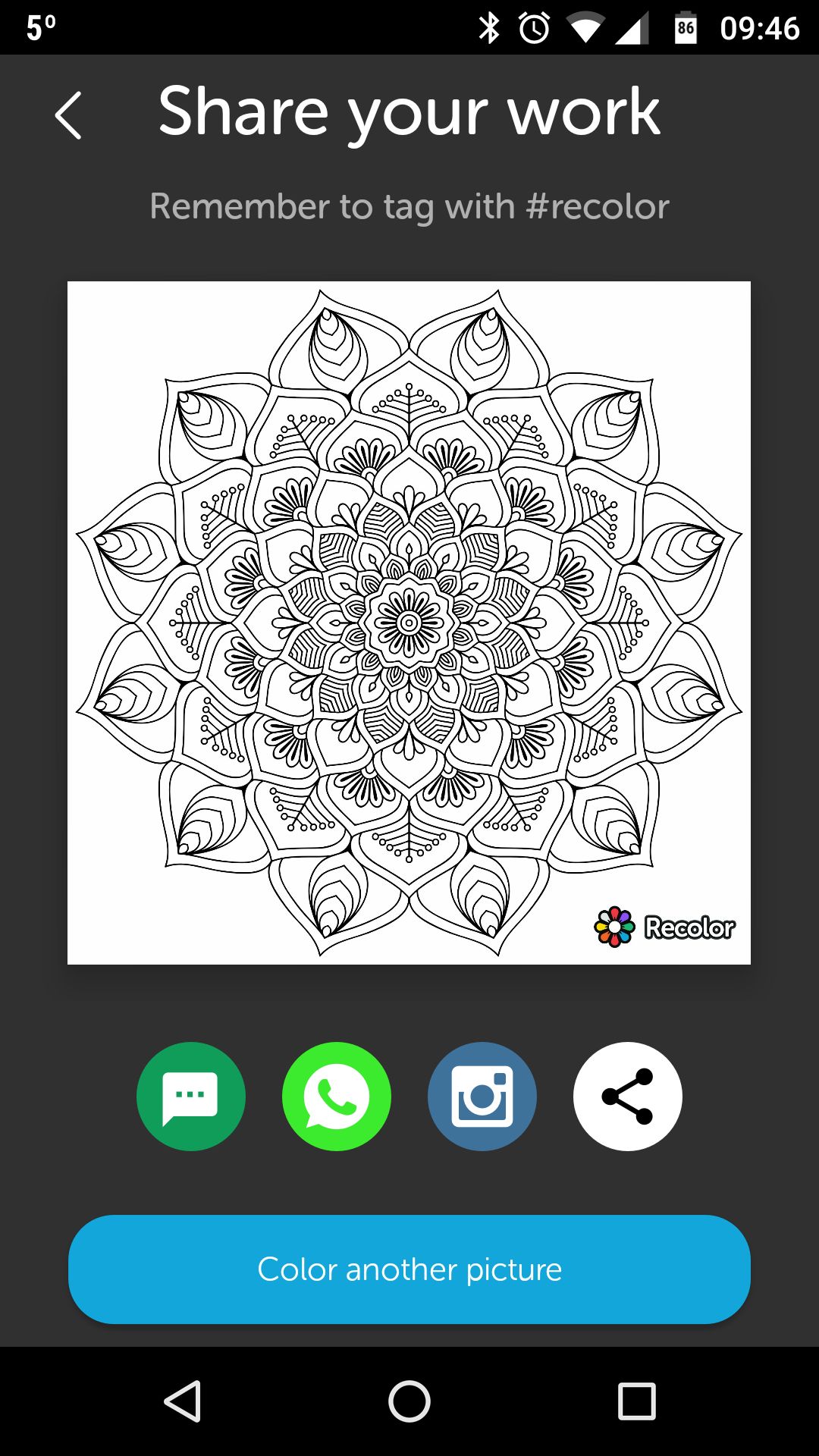This screenshot has height=1456, width=819.
Task: Open the general share options
Action: pos(628,1097)
